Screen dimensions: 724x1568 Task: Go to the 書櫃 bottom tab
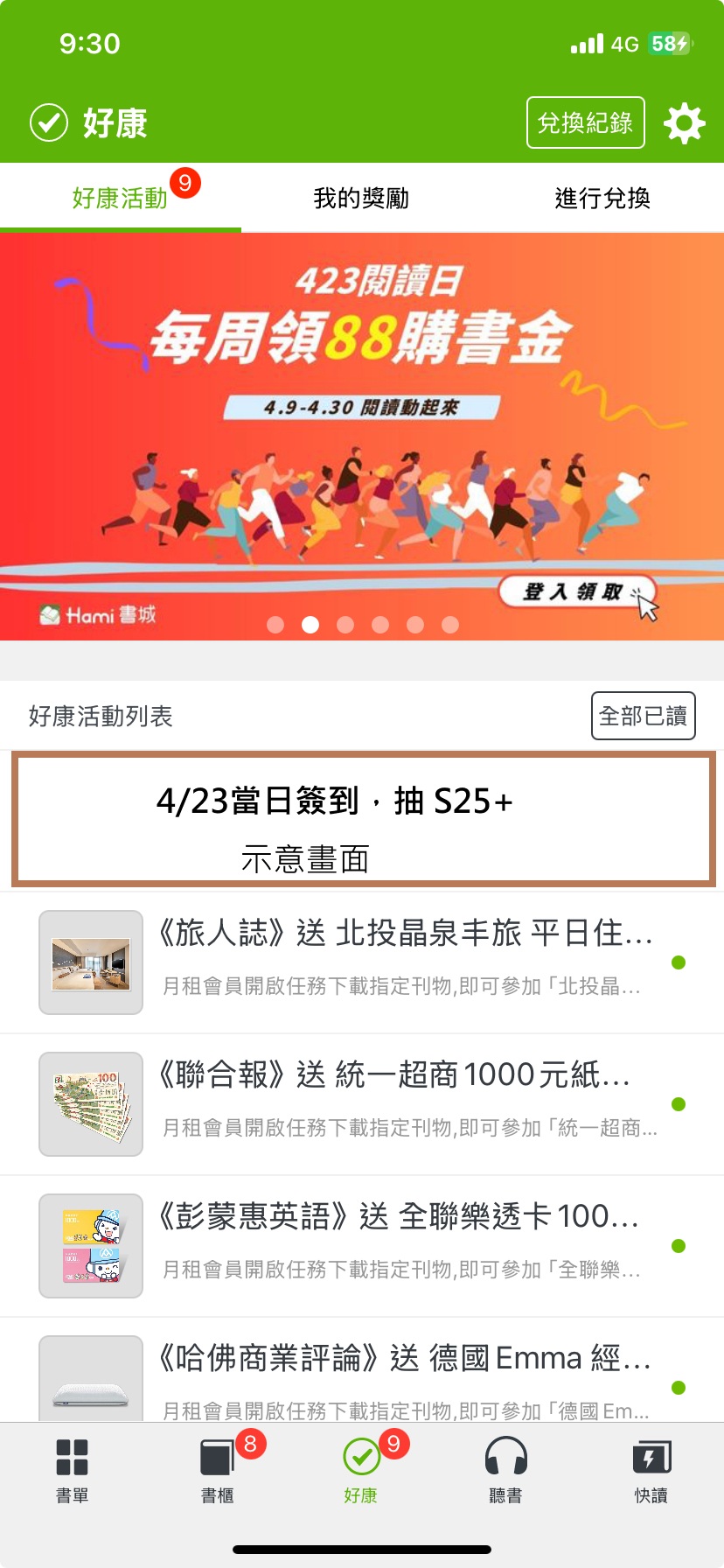point(218,1470)
